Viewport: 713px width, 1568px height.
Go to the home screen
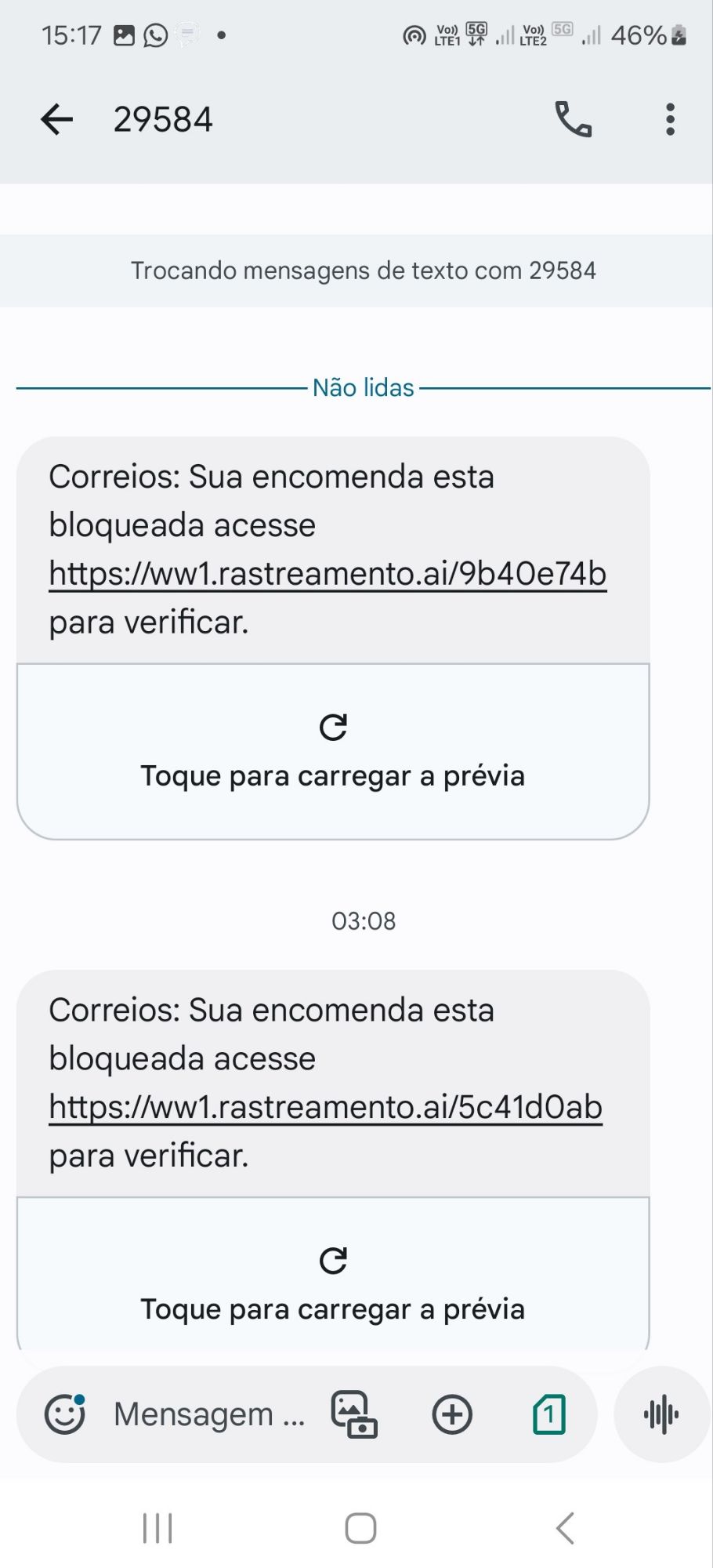pos(360,1528)
